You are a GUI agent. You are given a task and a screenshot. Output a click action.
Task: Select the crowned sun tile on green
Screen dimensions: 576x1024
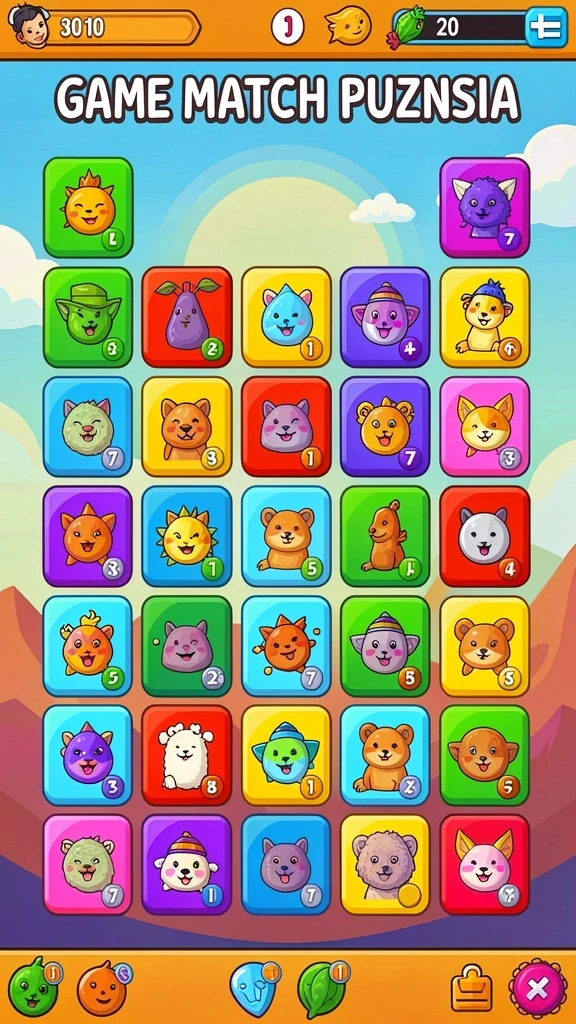[88, 208]
